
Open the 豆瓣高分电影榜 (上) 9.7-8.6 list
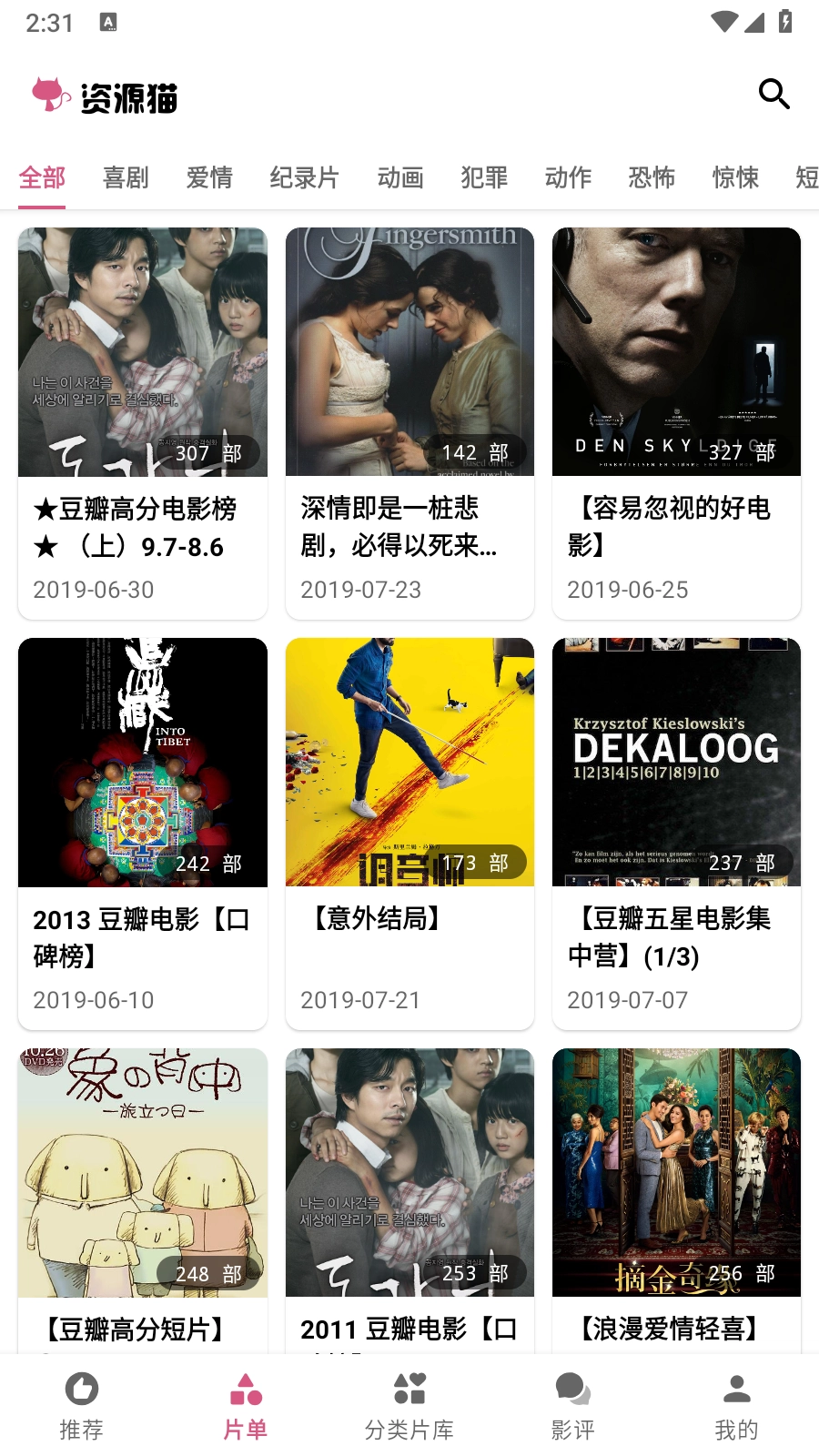(x=143, y=423)
